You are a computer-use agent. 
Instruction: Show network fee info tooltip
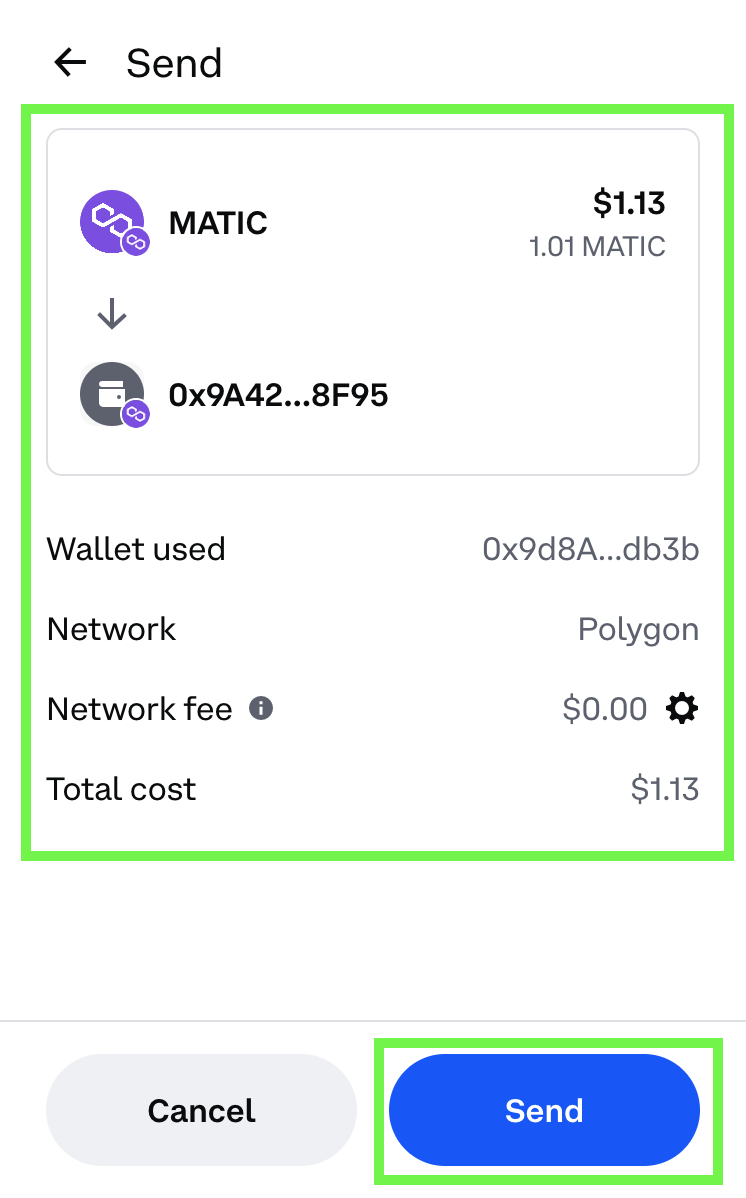(261, 708)
